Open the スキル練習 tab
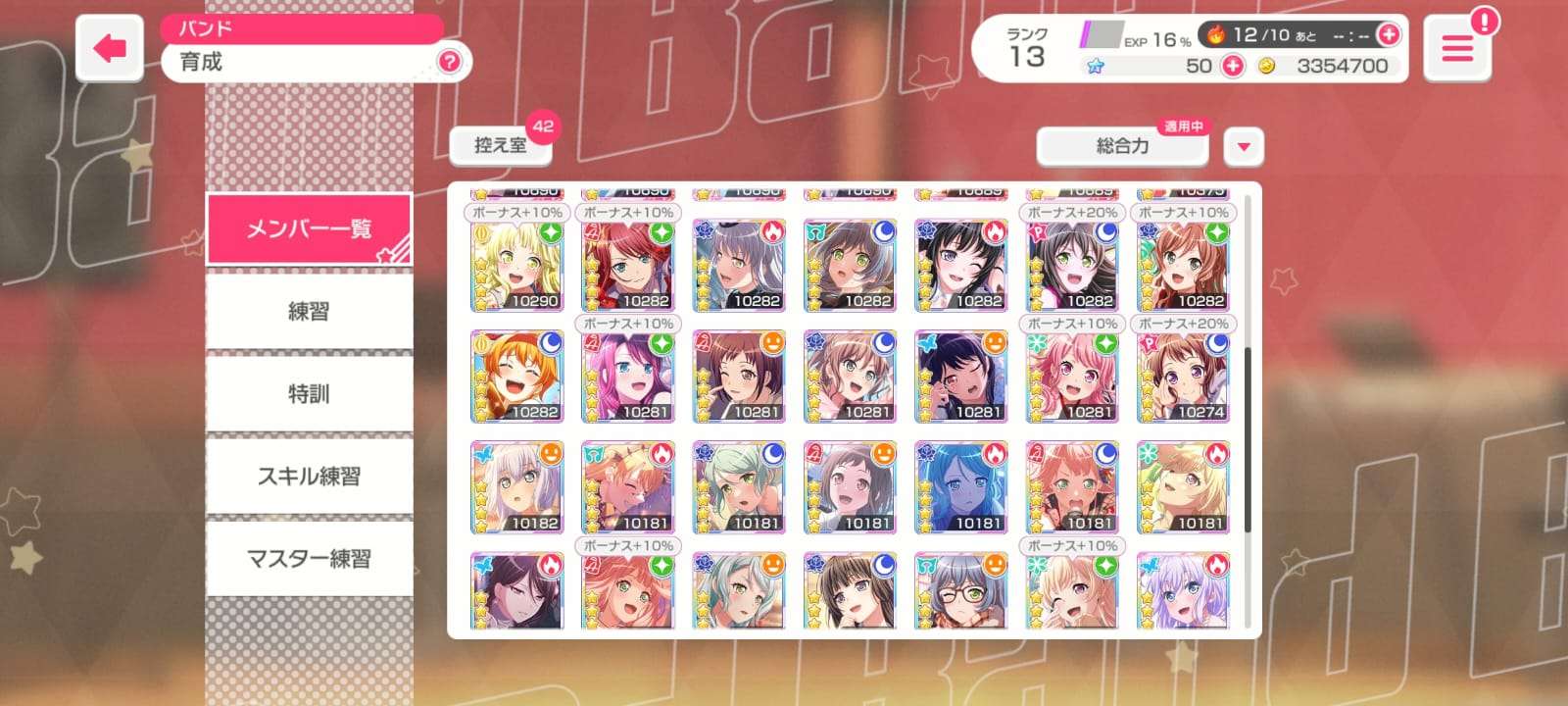This screenshot has height=706, width=1568. 309,477
